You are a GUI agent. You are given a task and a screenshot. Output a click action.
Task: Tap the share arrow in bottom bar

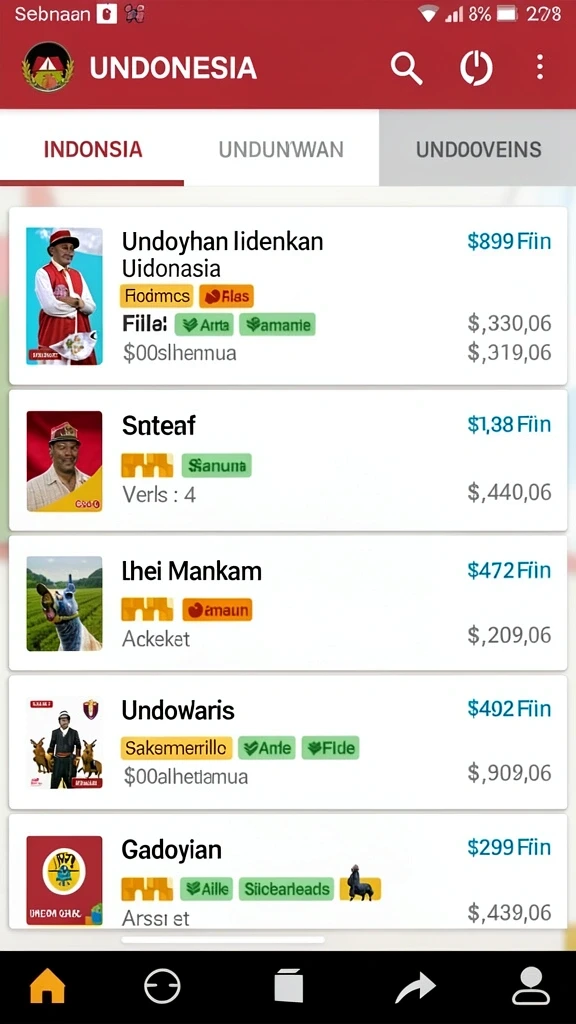tap(415, 987)
